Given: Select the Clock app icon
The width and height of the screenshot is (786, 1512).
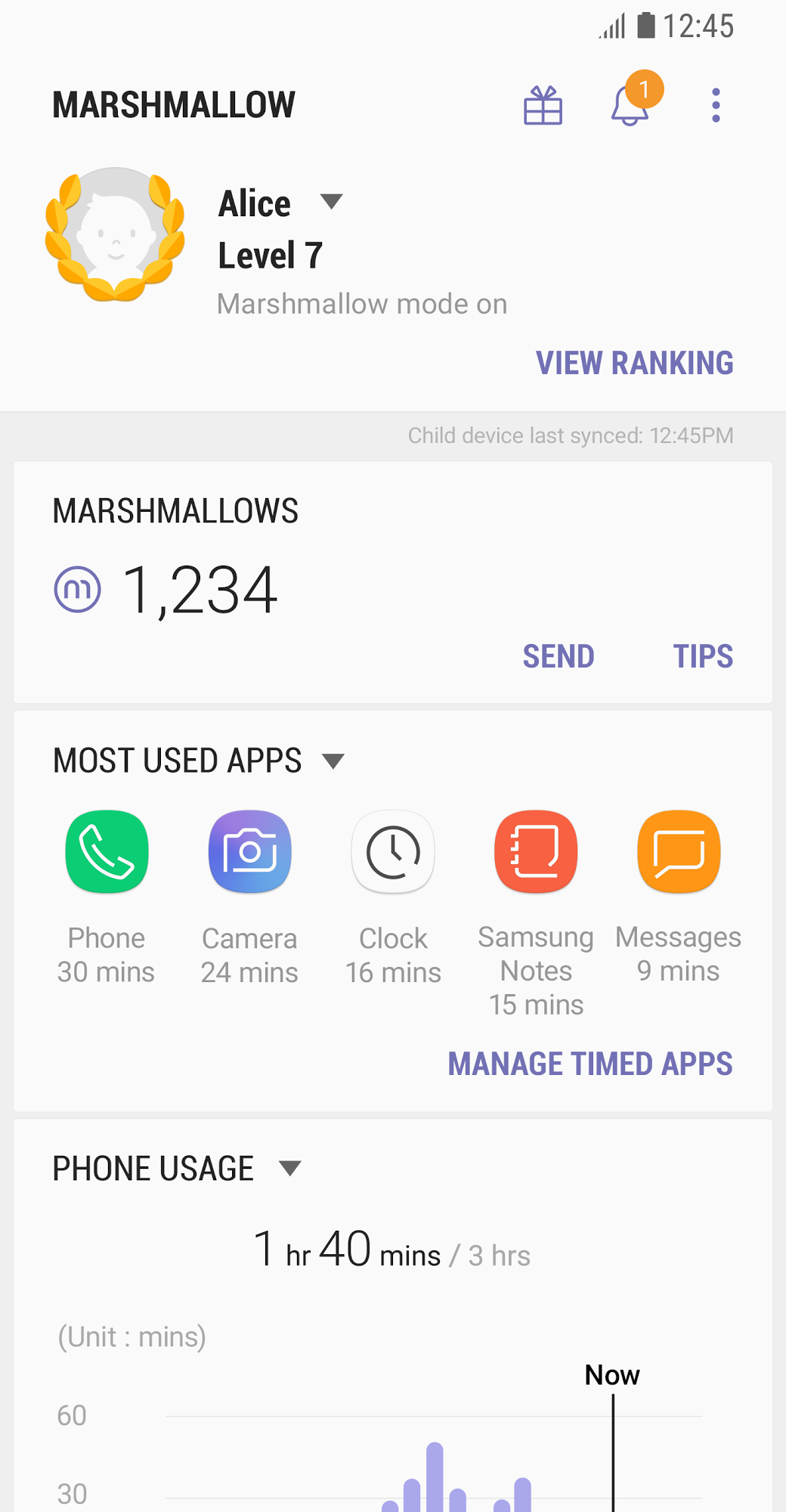Looking at the screenshot, I should click(x=393, y=852).
